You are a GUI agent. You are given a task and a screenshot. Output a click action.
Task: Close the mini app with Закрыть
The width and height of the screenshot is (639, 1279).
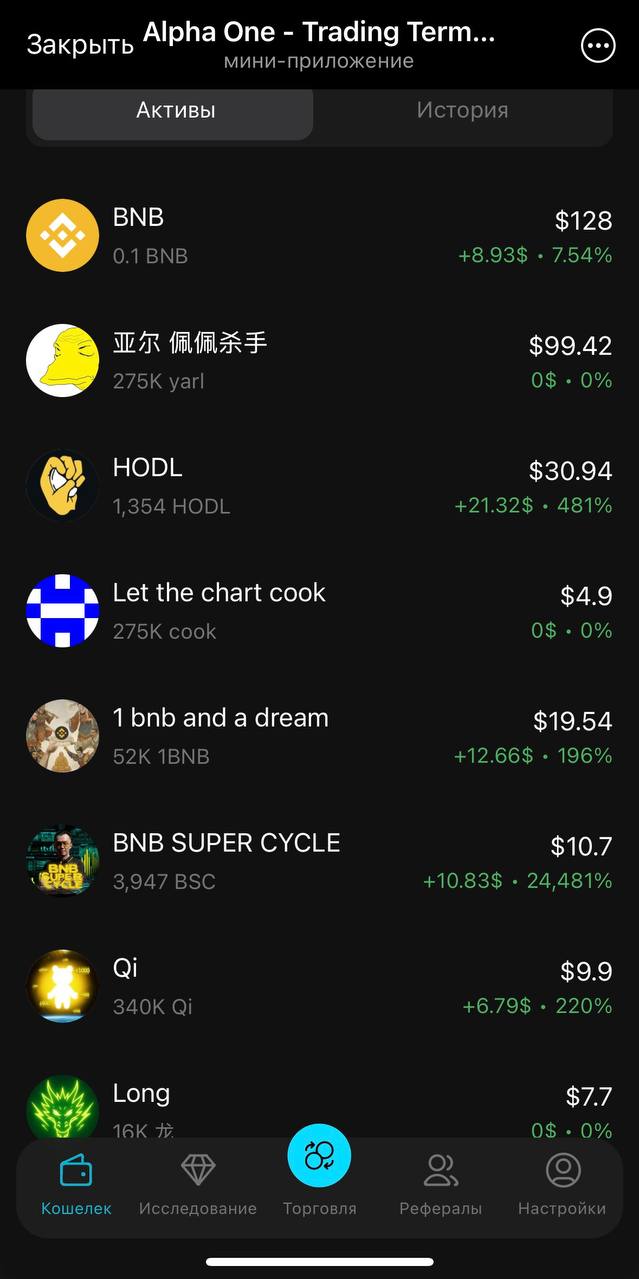[x=79, y=45]
